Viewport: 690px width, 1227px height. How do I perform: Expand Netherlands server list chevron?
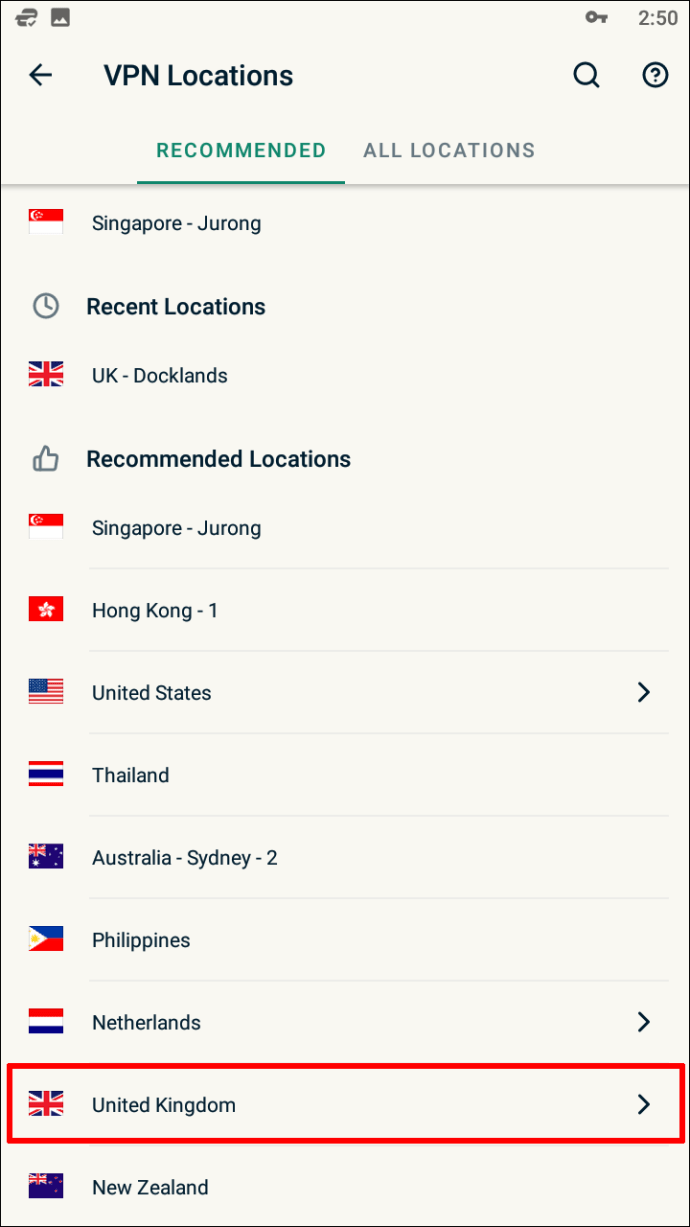[644, 1021]
